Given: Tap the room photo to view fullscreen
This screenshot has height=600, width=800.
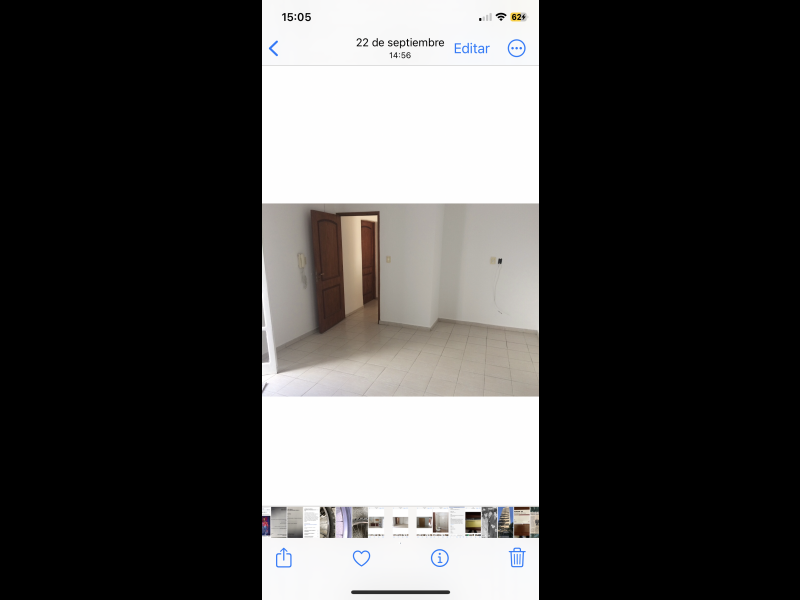Looking at the screenshot, I should [x=400, y=300].
